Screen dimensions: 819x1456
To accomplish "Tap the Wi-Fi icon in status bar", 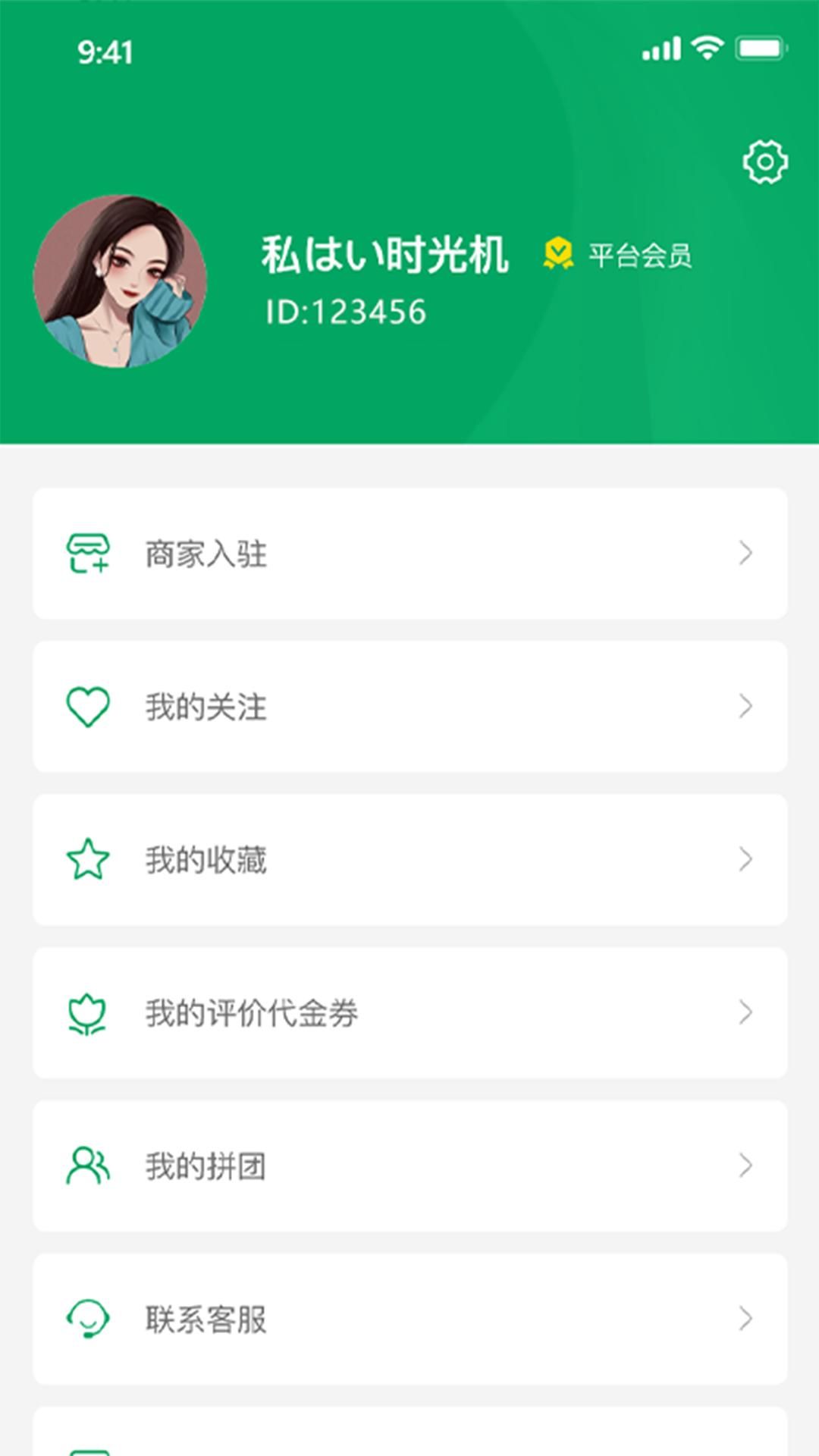I will tap(707, 49).
